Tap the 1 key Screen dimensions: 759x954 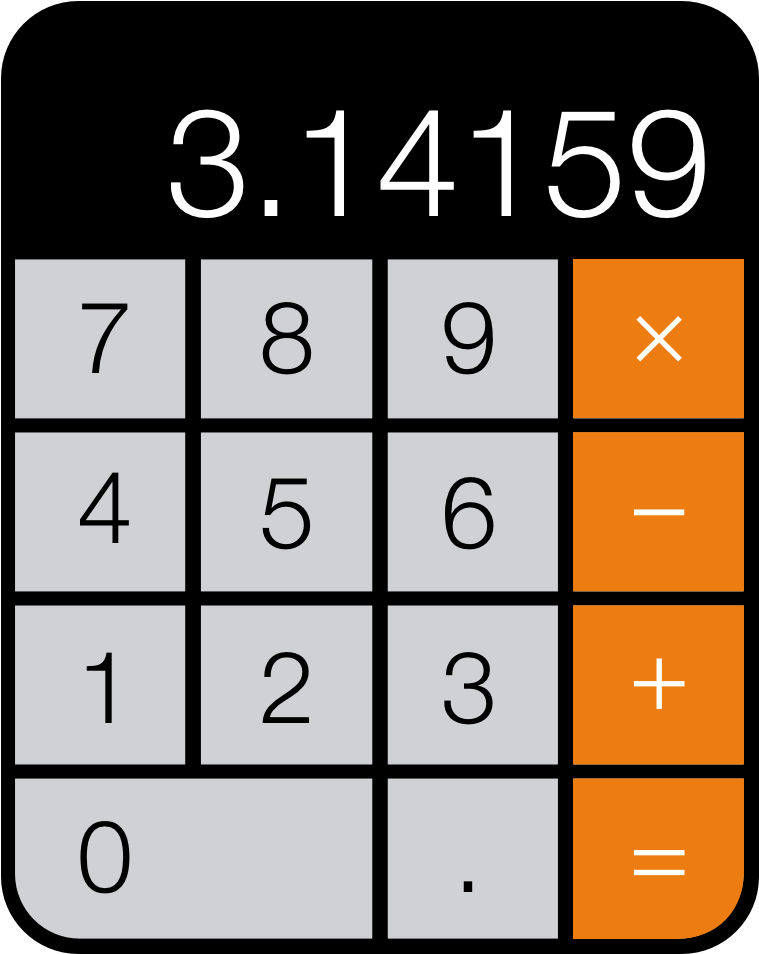coord(100,685)
